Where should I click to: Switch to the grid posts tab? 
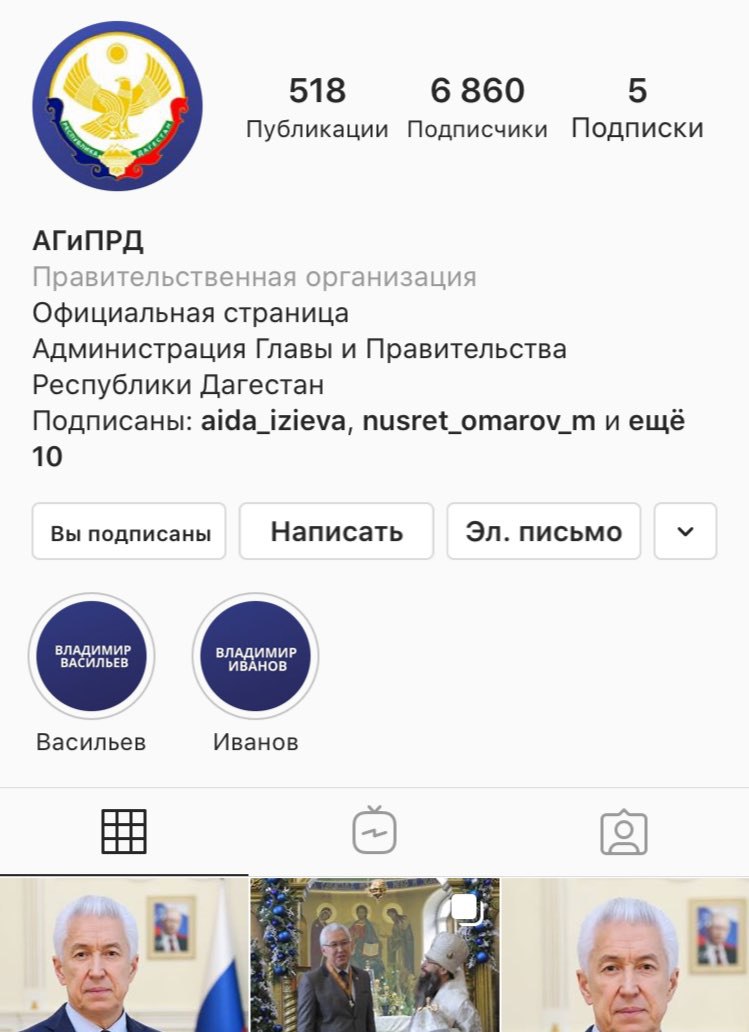(124, 831)
